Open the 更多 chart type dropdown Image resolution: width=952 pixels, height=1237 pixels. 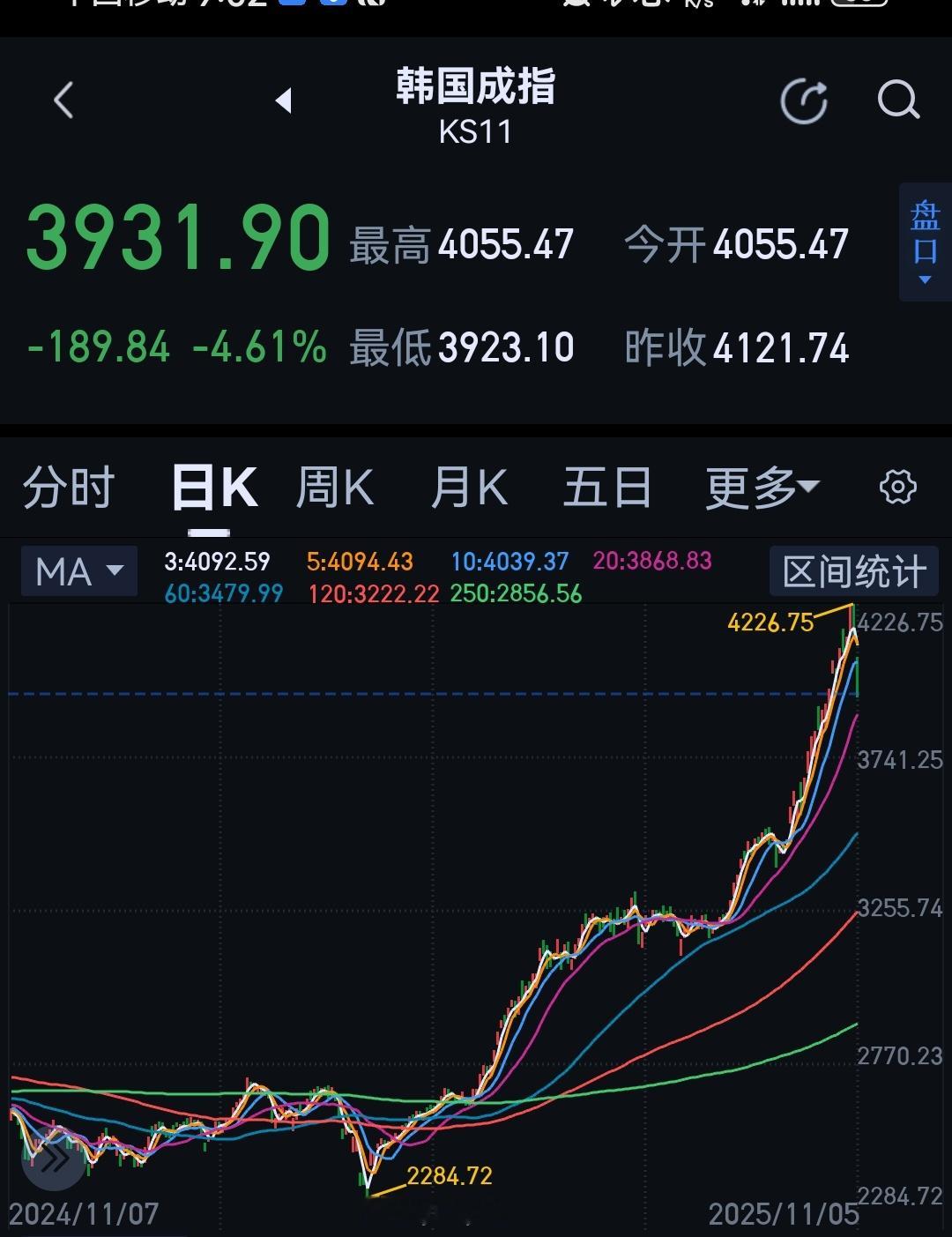760,486
